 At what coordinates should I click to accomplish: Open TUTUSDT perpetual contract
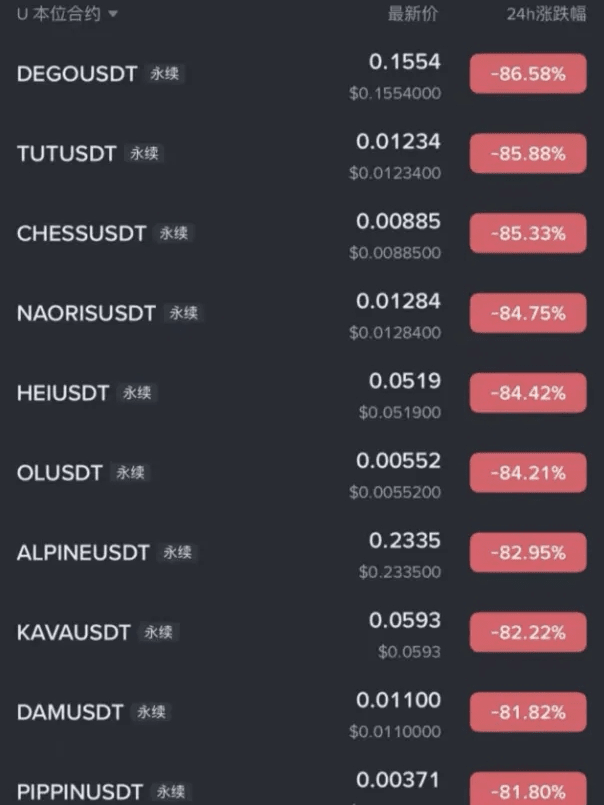click(67, 154)
